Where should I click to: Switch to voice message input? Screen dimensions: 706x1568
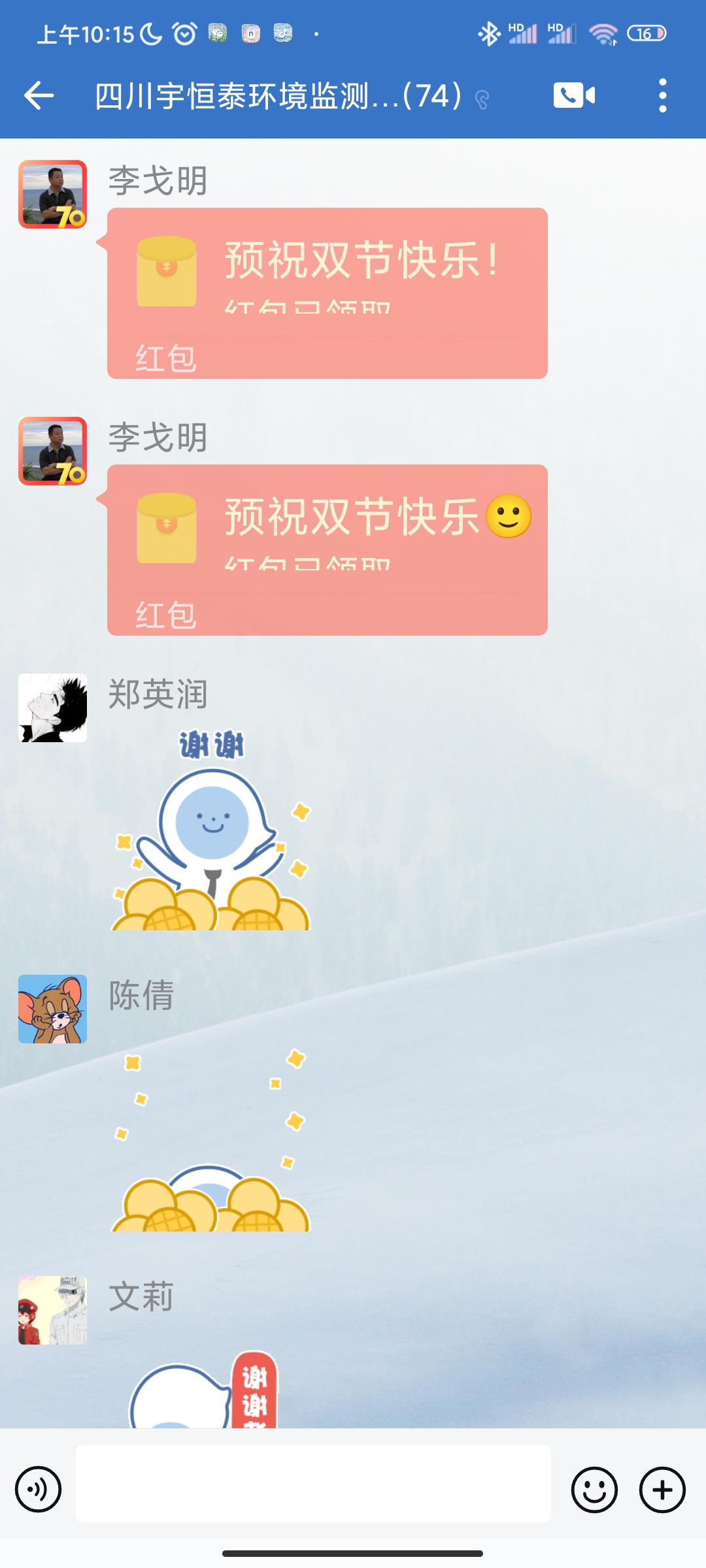click(39, 1490)
